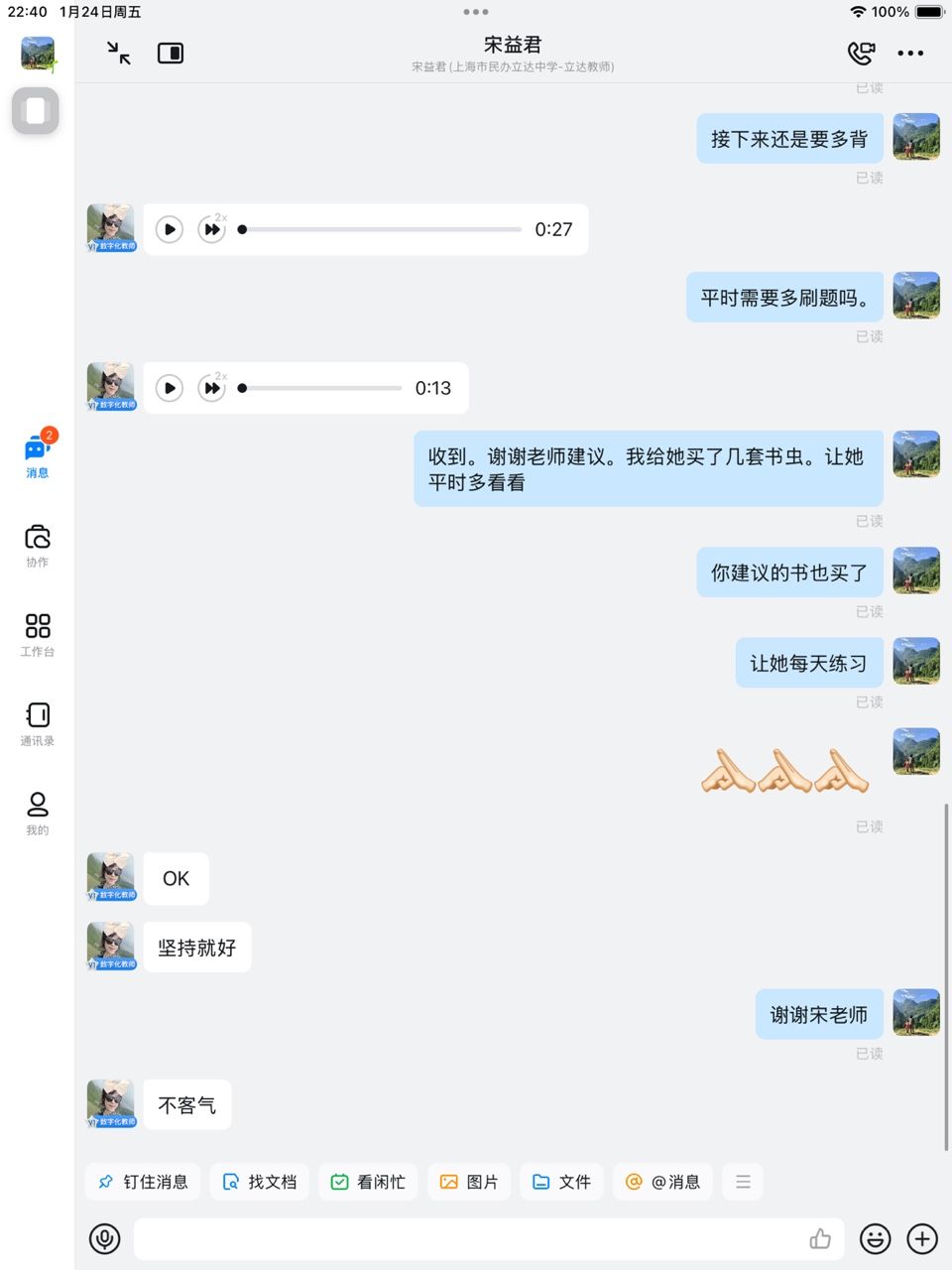Check availability with 看闲忙

coord(369,1182)
